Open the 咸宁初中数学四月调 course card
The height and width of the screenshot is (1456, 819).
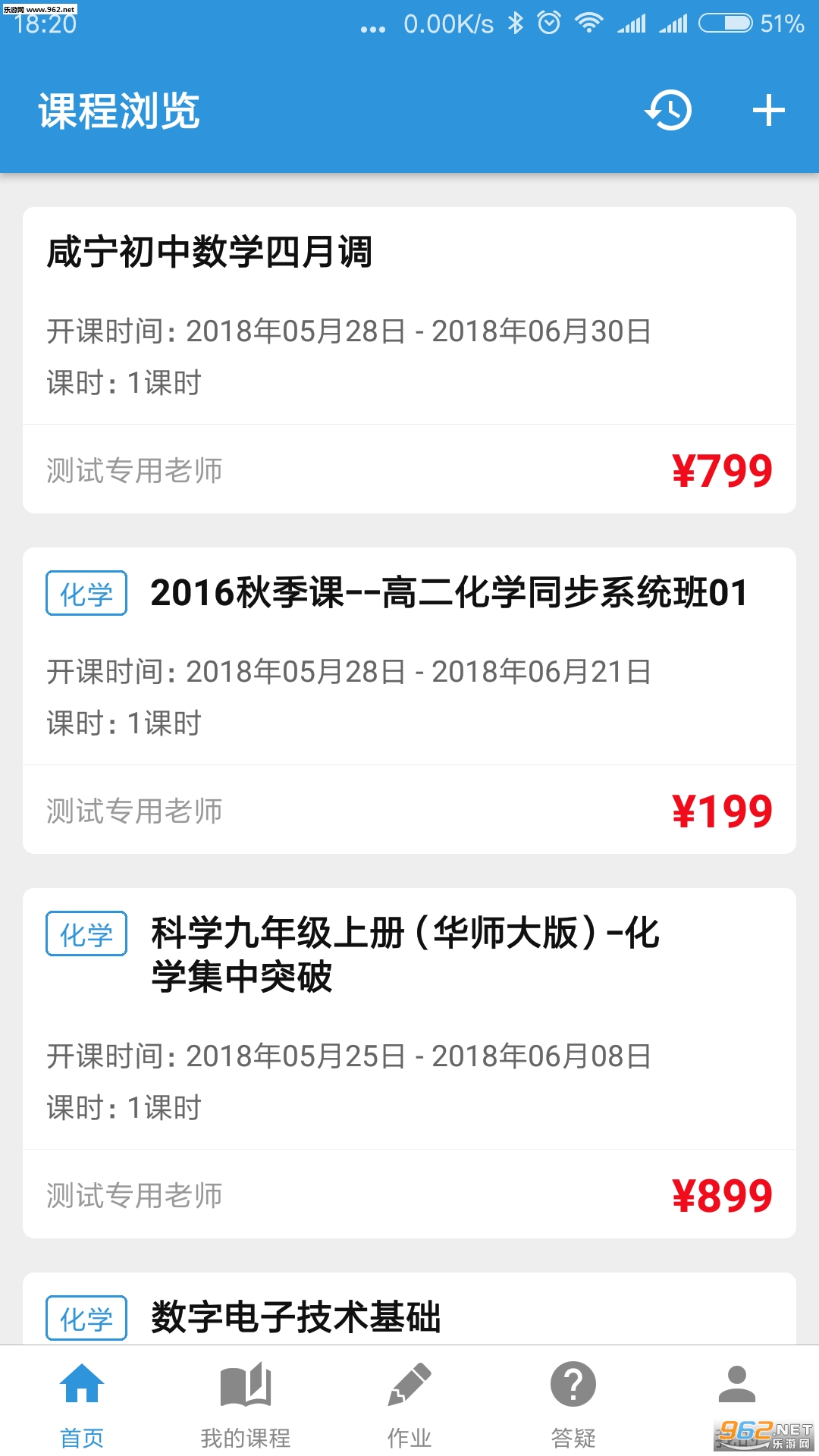(409, 359)
